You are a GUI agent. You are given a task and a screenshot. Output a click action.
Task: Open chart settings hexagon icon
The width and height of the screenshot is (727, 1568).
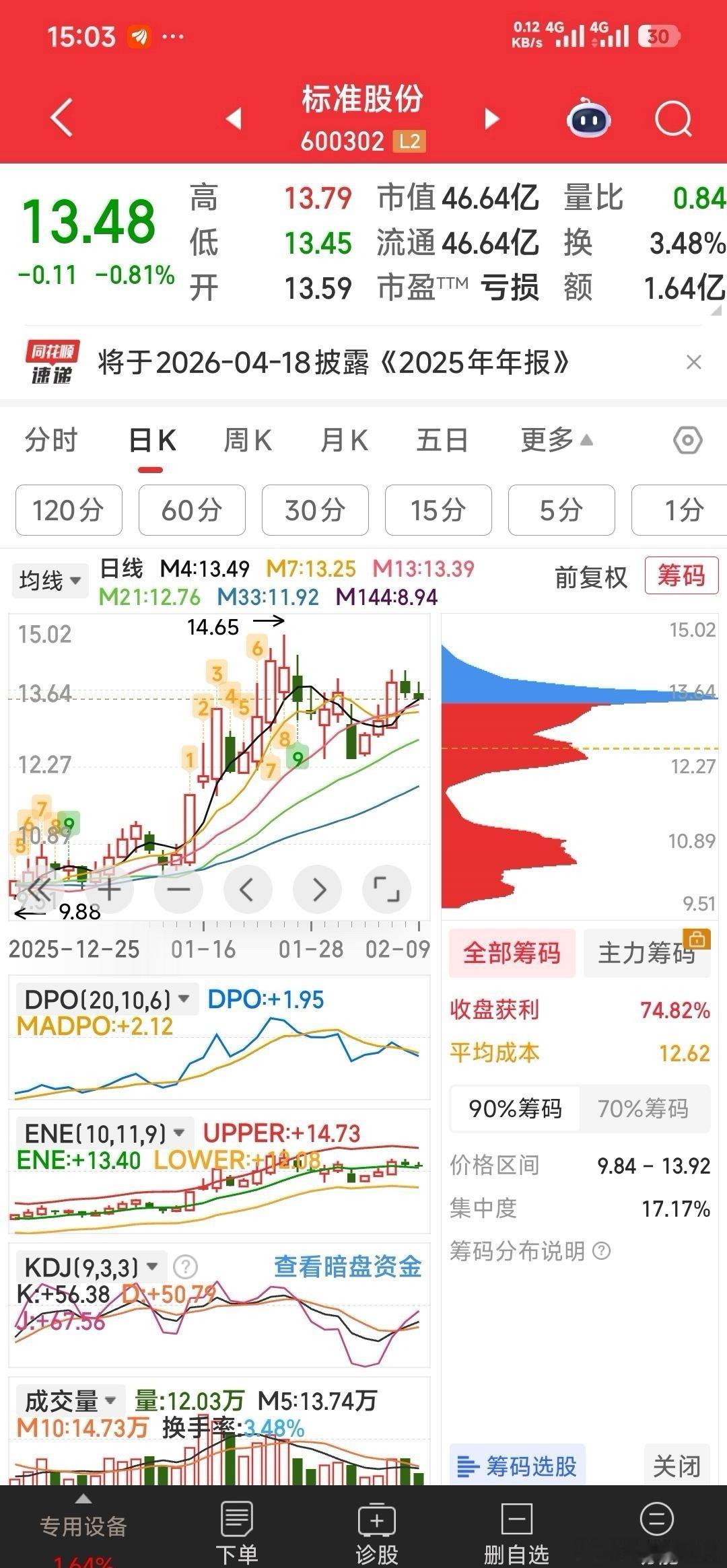(687, 441)
